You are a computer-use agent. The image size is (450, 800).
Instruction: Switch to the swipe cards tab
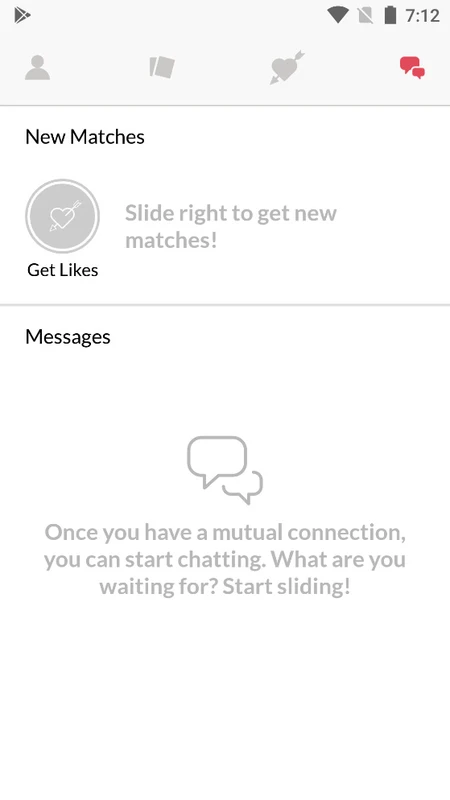[x=162, y=67]
